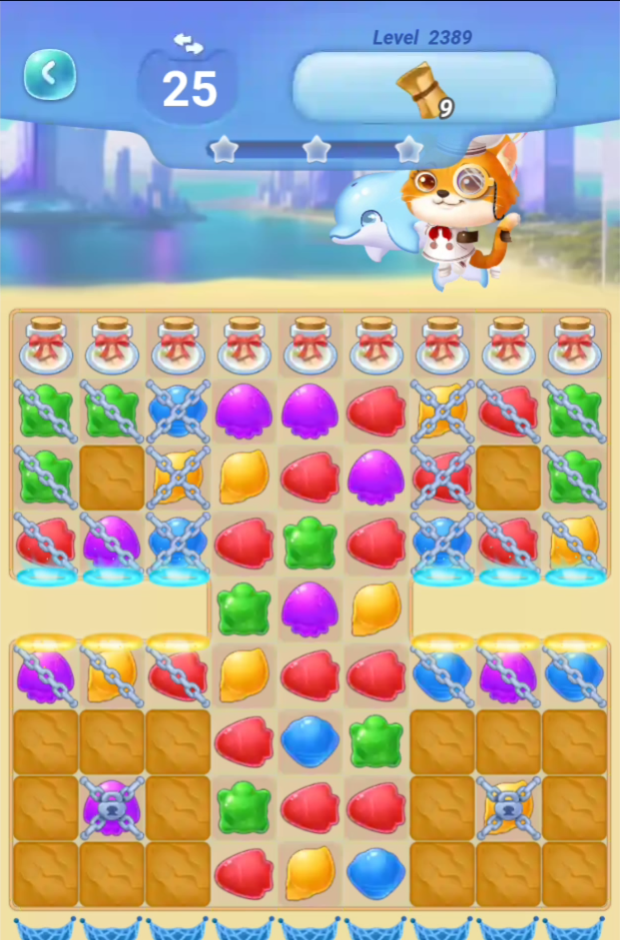Go back using the teal arrow button
Image resolution: width=620 pixels, height=940 pixels.
(50, 74)
